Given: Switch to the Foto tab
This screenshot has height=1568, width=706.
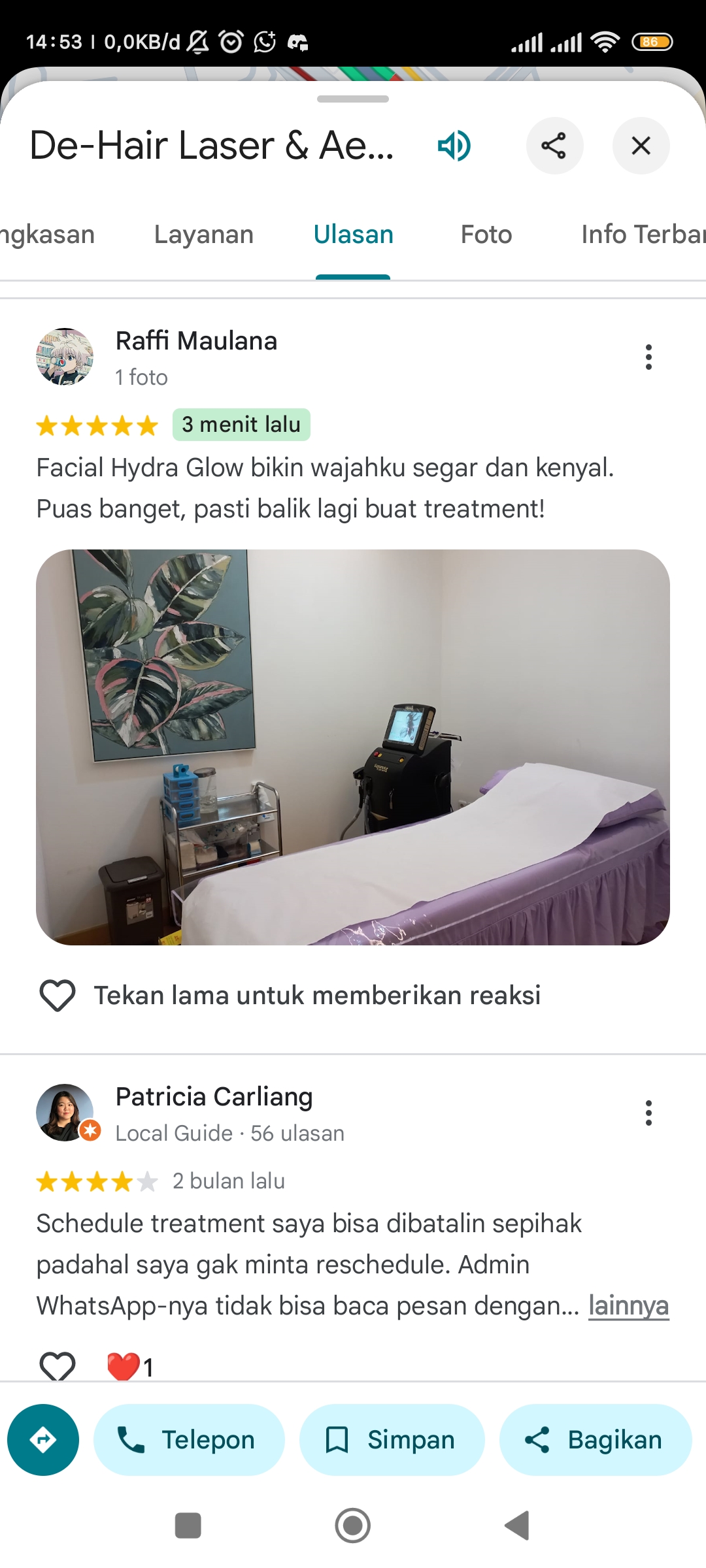Looking at the screenshot, I should [486, 235].
